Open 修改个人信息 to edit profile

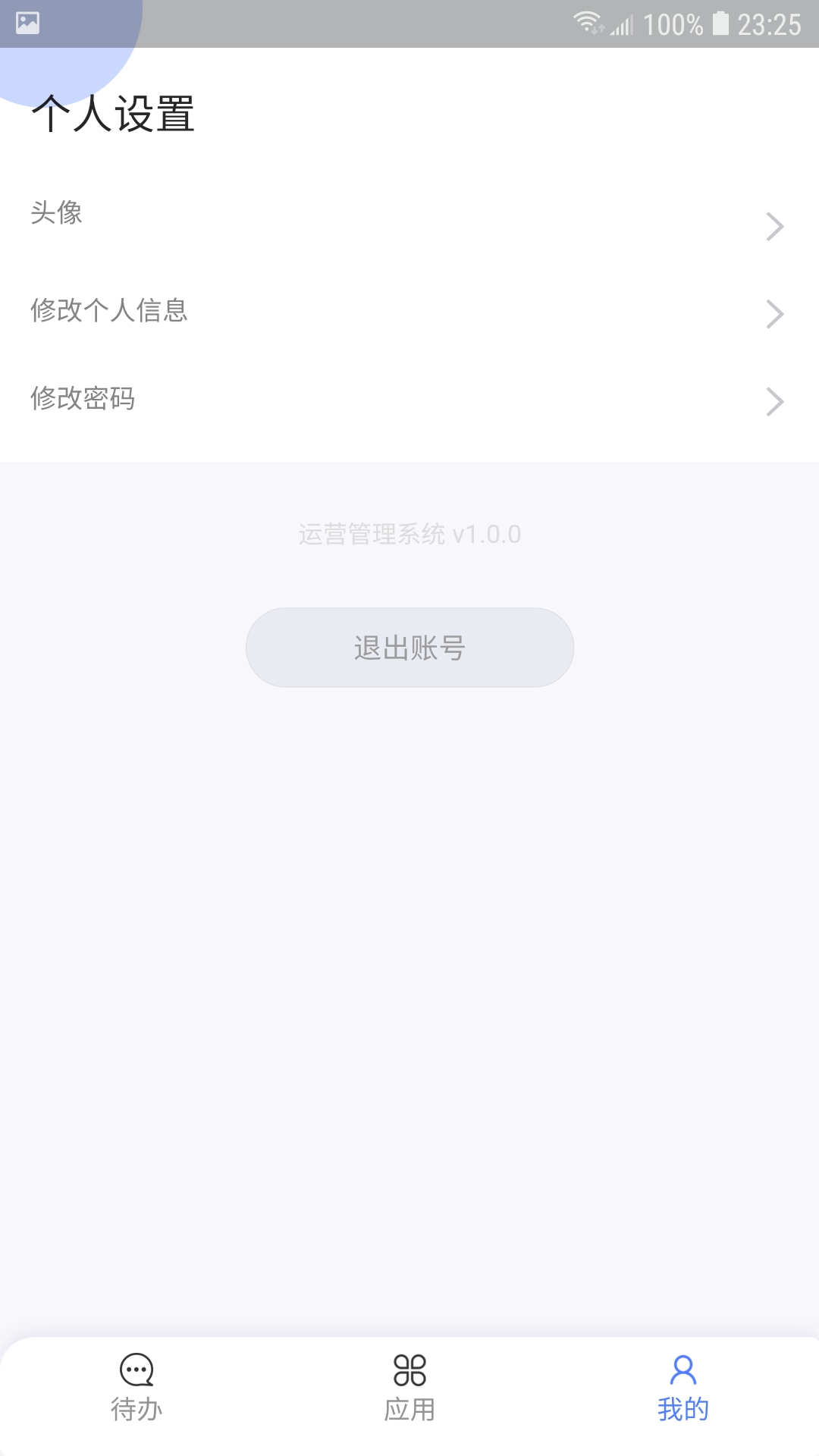pyautogui.click(x=409, y=311)
